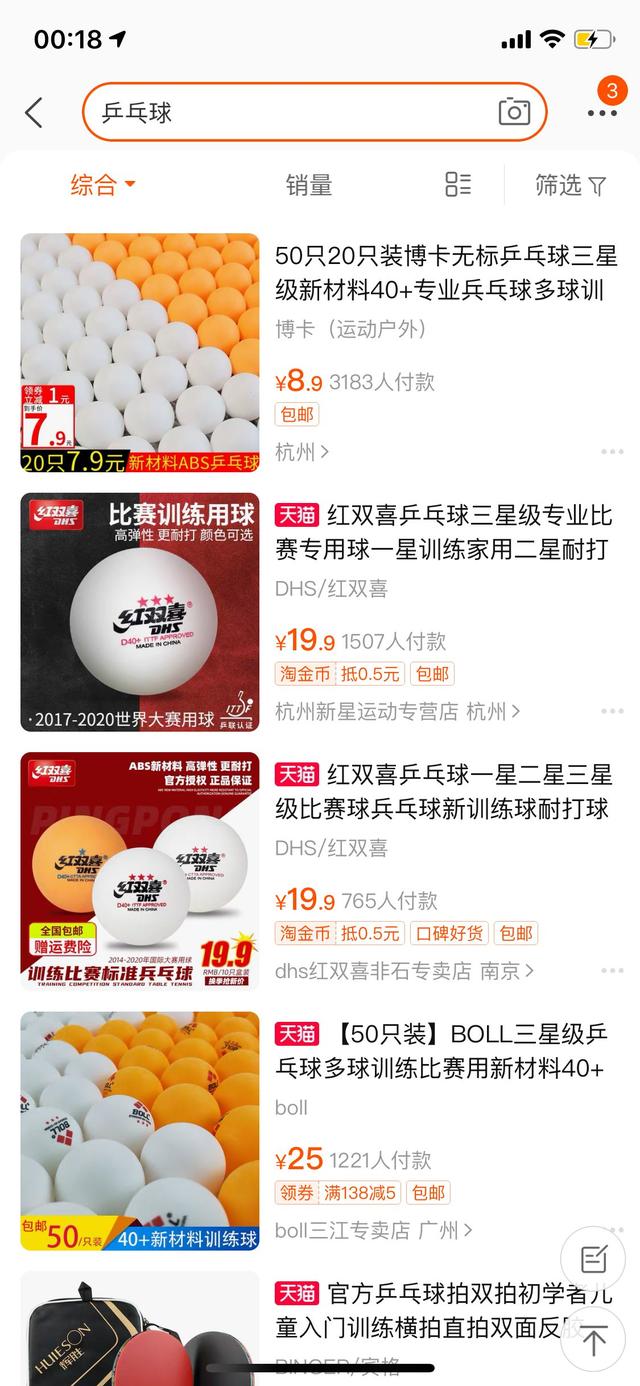
Task: Tap the floating feedback note button
Action: (x=593, y=1258)
